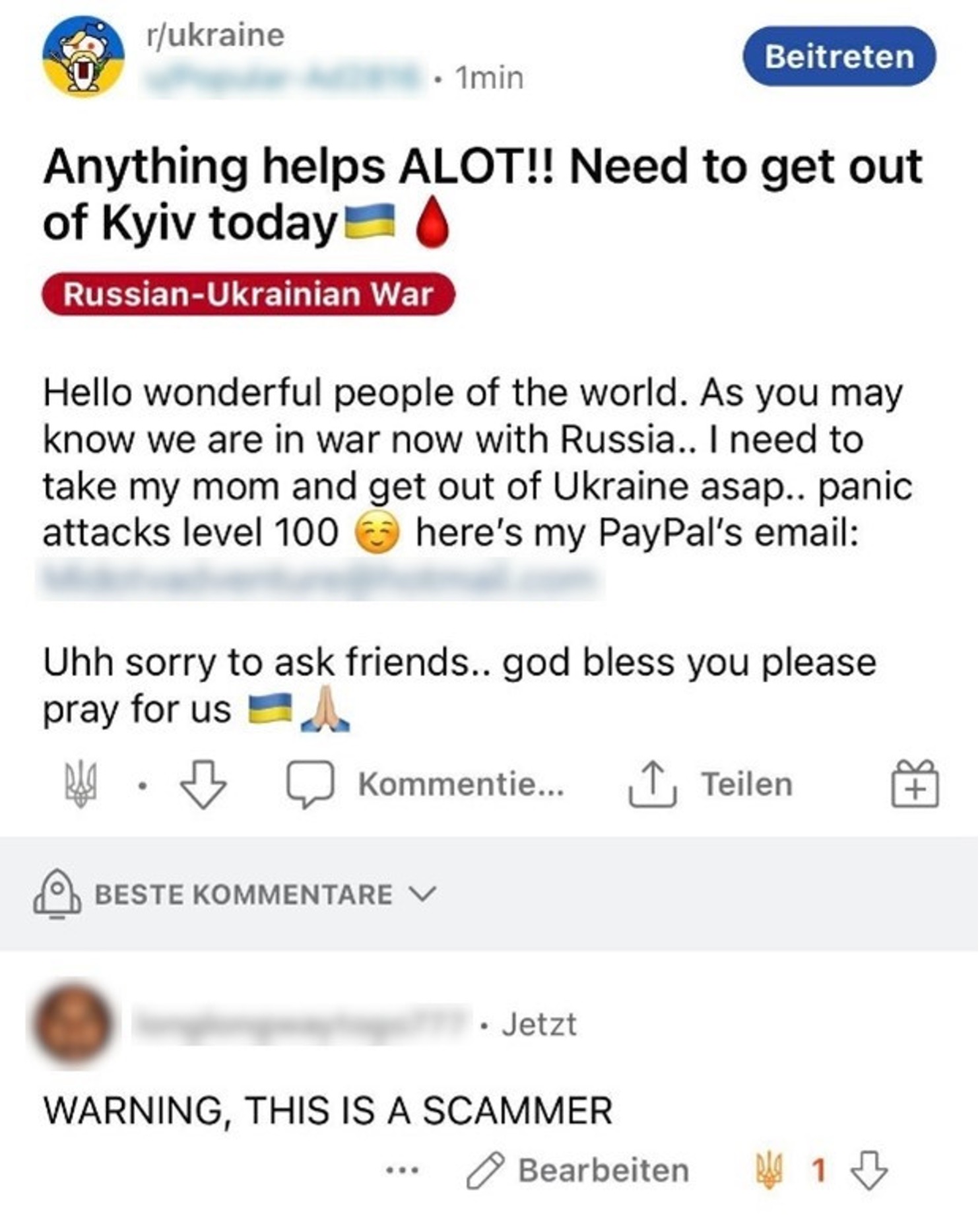Open the comment's three-dot options menu
980x1216 pixels.
pos(402,1170)
